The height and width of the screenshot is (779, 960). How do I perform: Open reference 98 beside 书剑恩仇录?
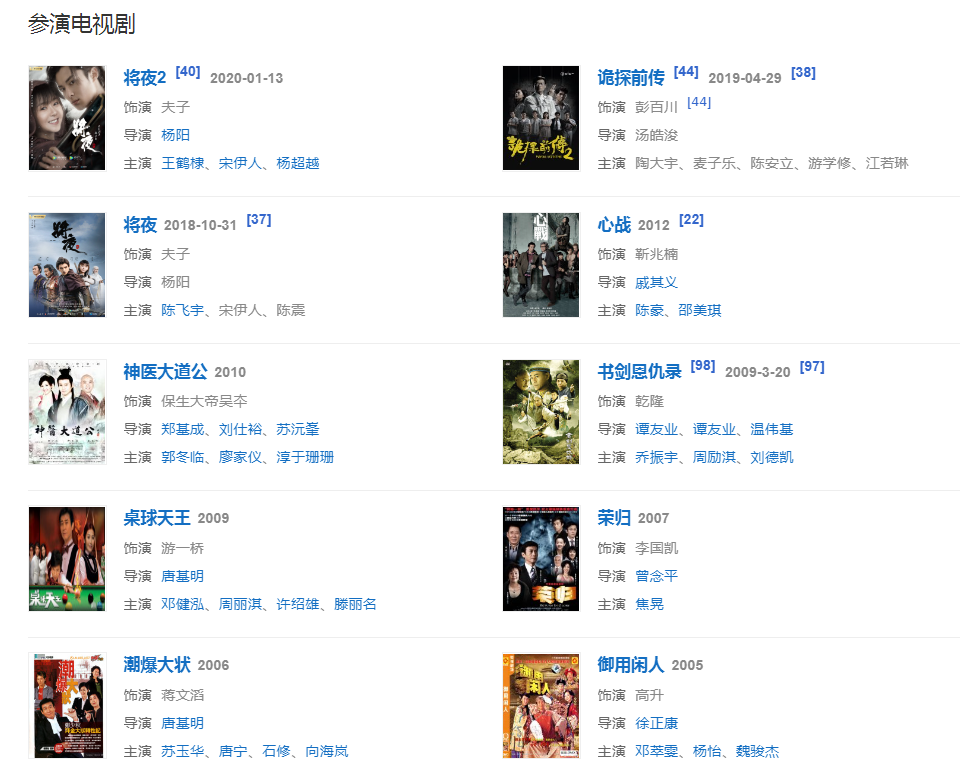[x=703, y=366]
